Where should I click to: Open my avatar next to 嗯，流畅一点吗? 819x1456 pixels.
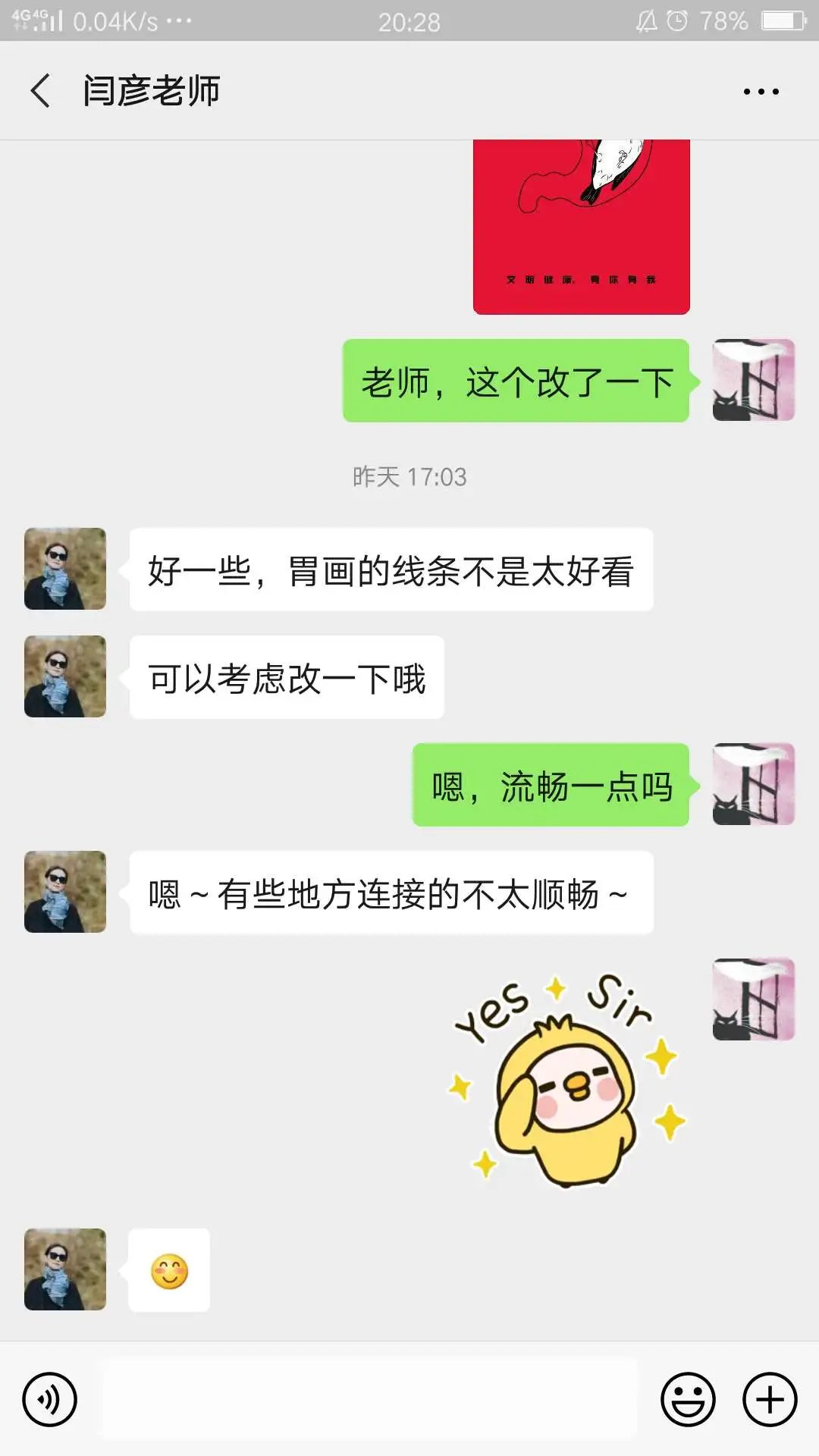[753, 784]
